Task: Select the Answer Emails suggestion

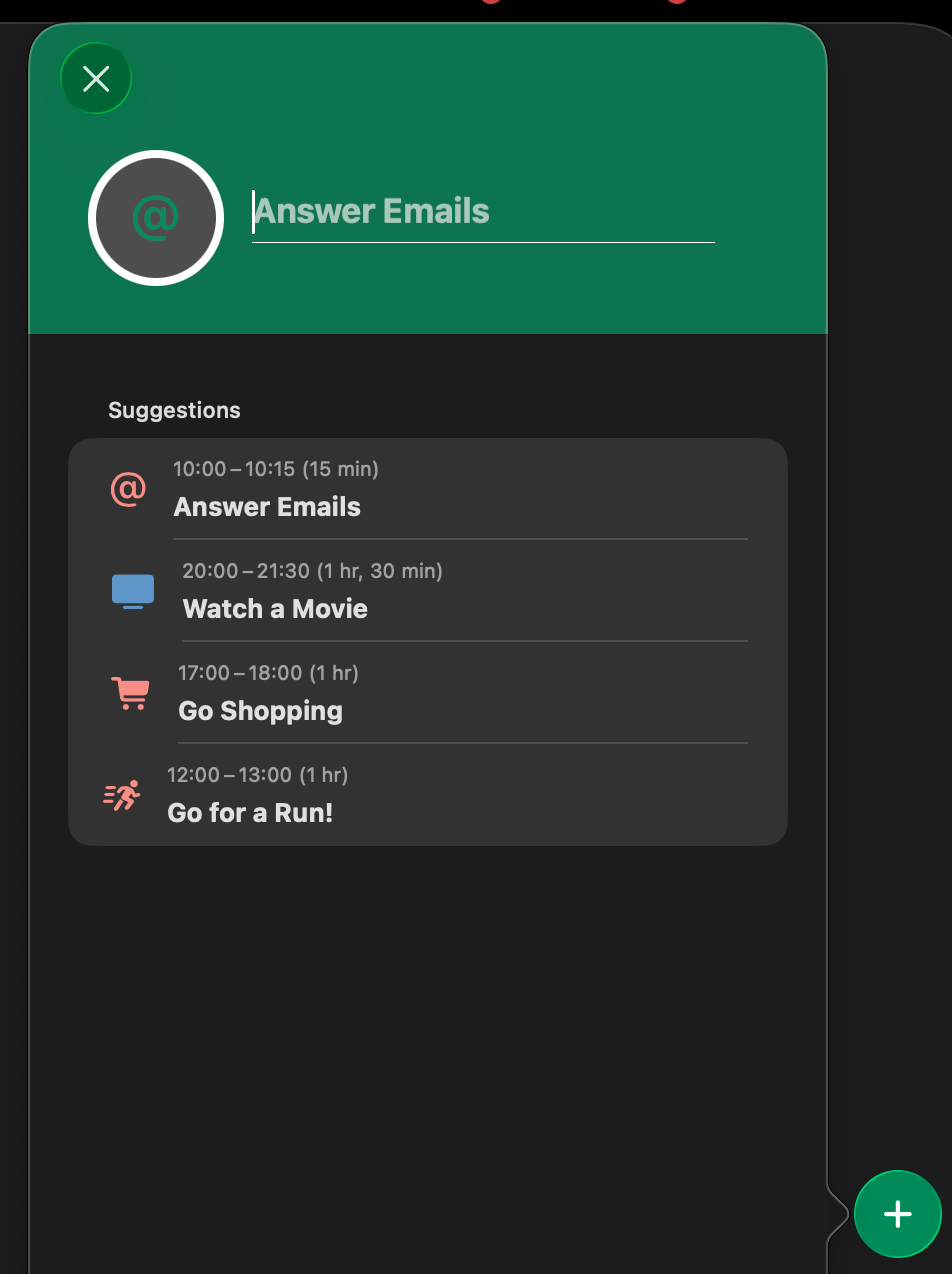Action: pyautogui.click(x=428, y=489)
